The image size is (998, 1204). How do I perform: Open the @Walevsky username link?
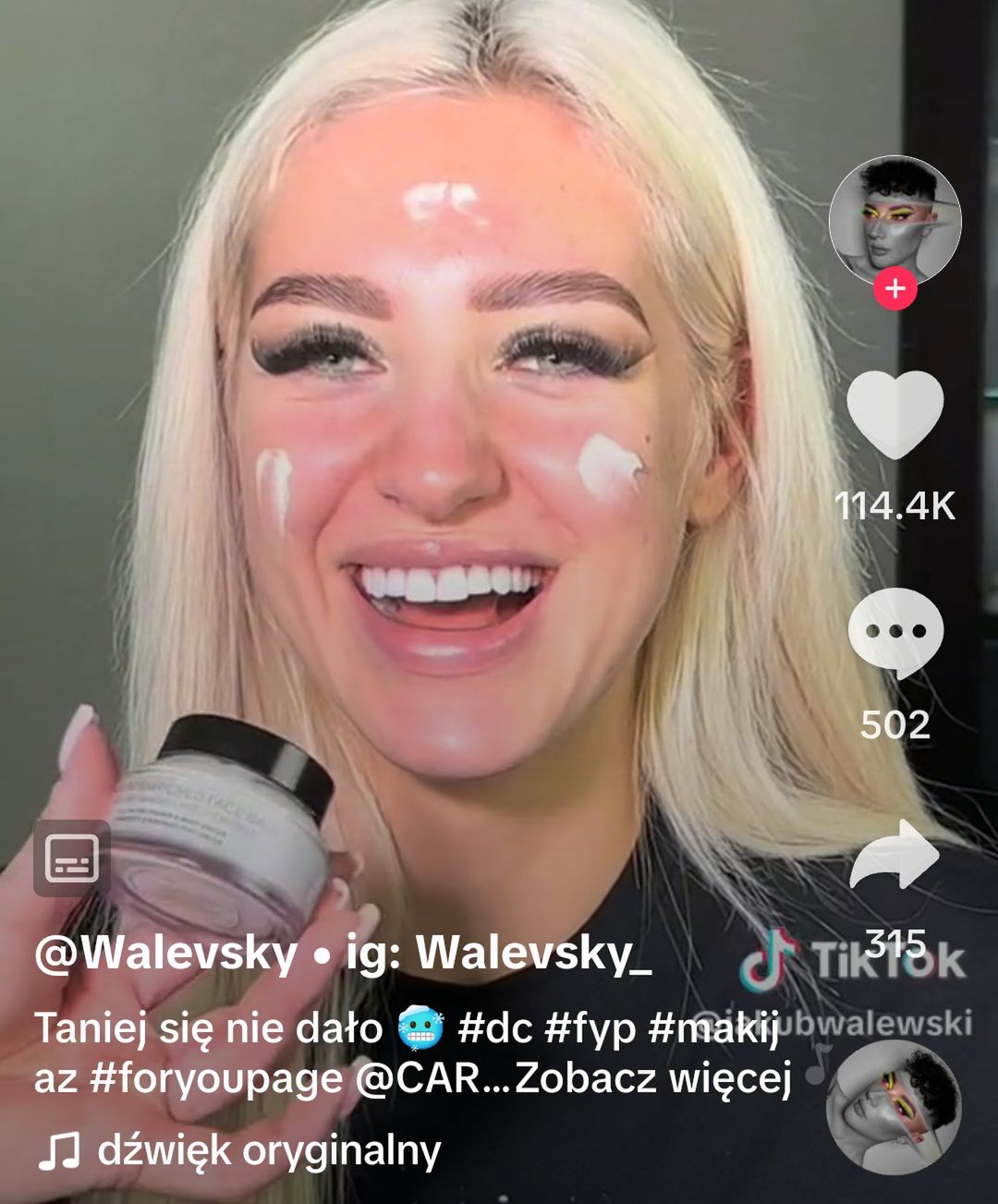(x=166, y=953)
